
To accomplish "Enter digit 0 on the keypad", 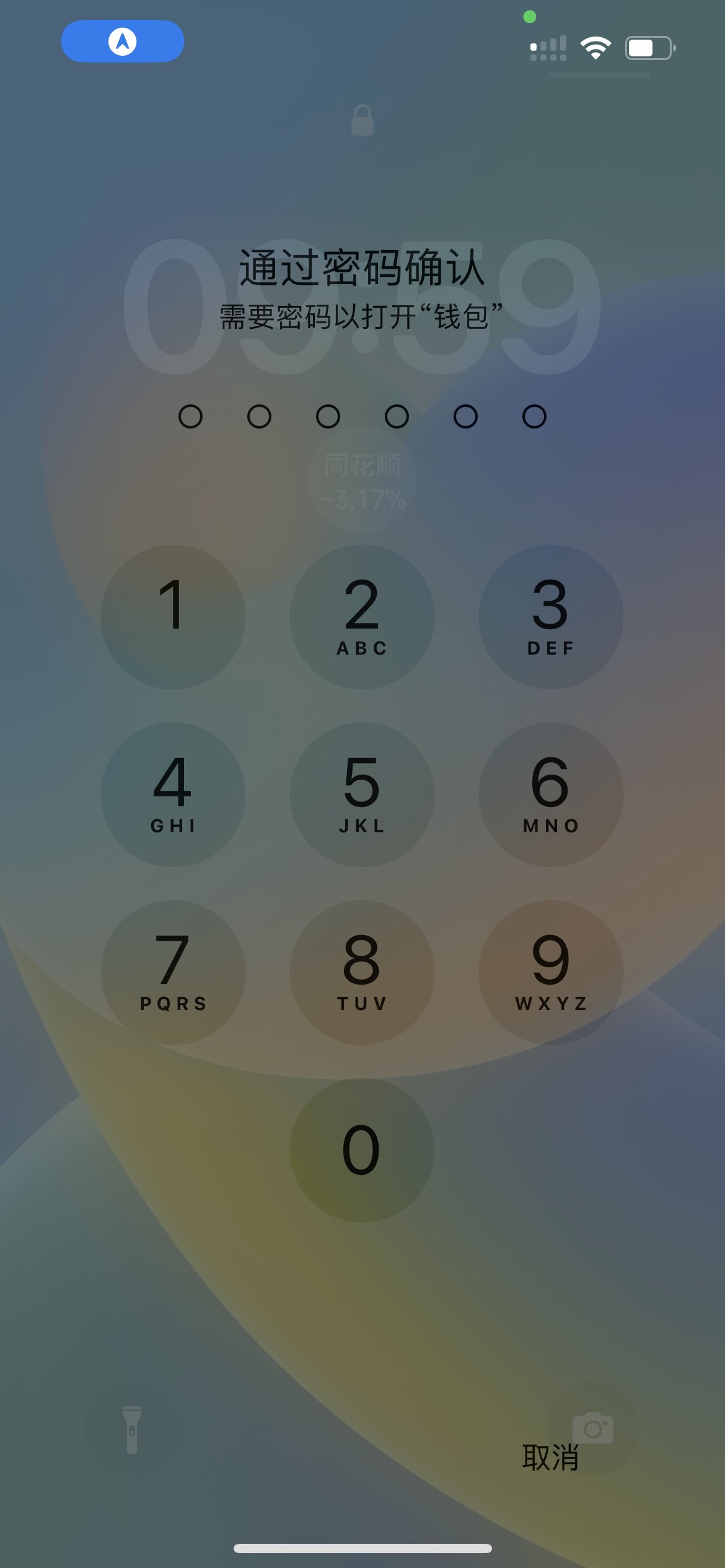I will (x=362, y=1151).
